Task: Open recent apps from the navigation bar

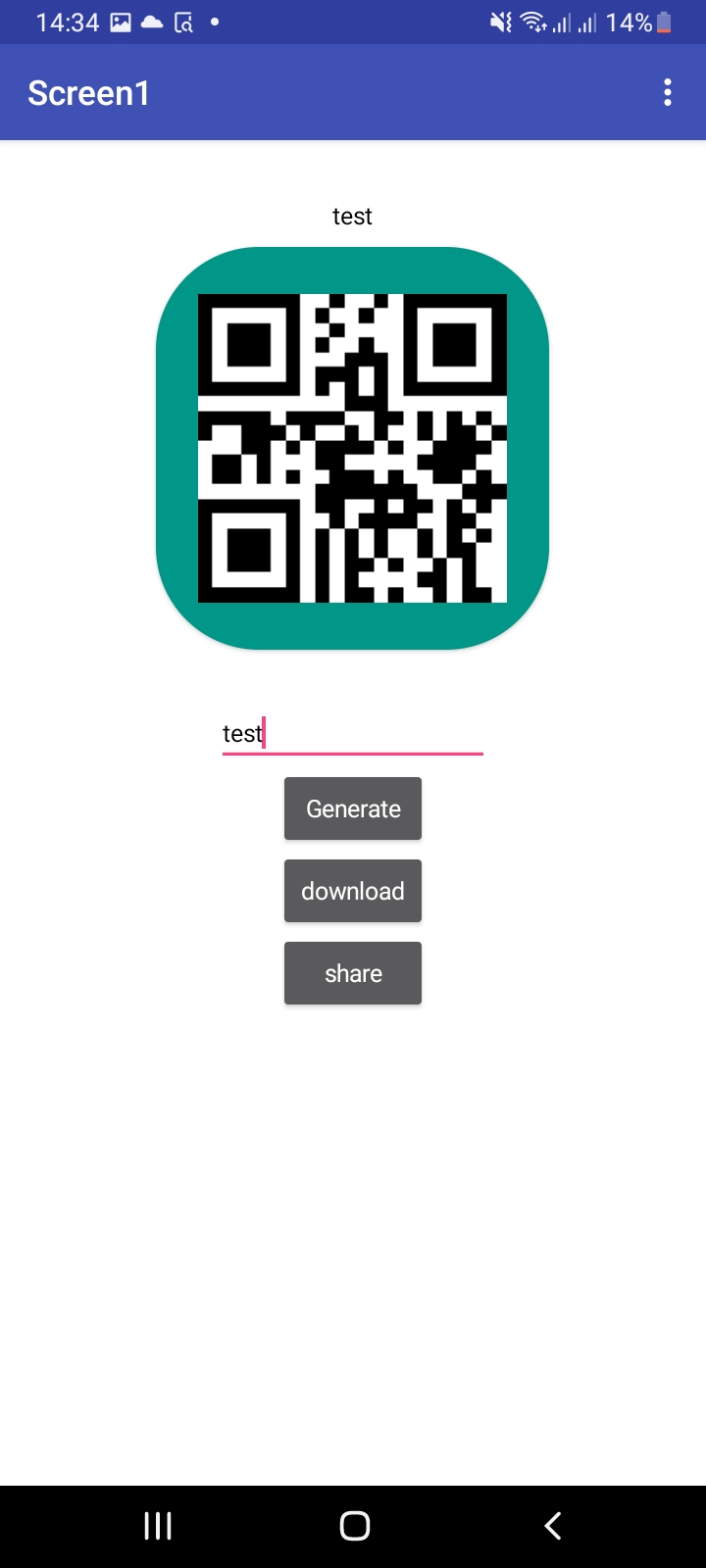Action: 158,1525
